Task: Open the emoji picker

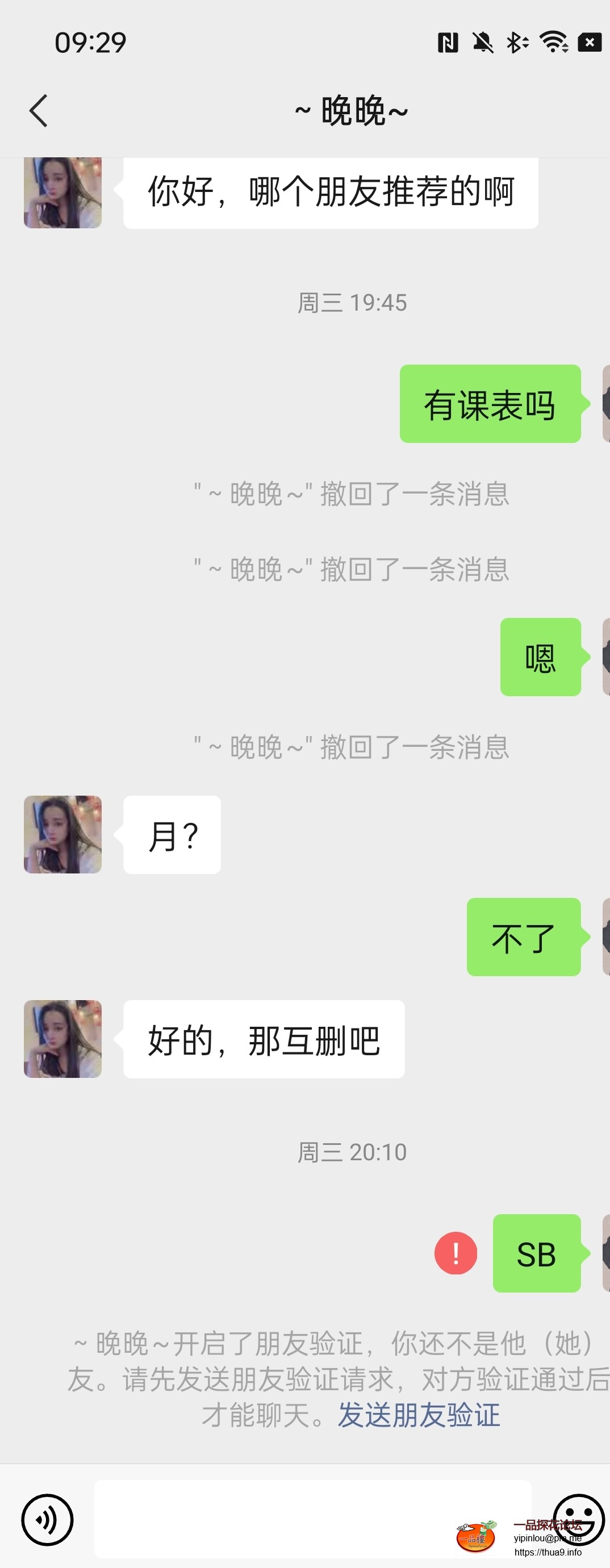Action: (x=578, y=1519)
